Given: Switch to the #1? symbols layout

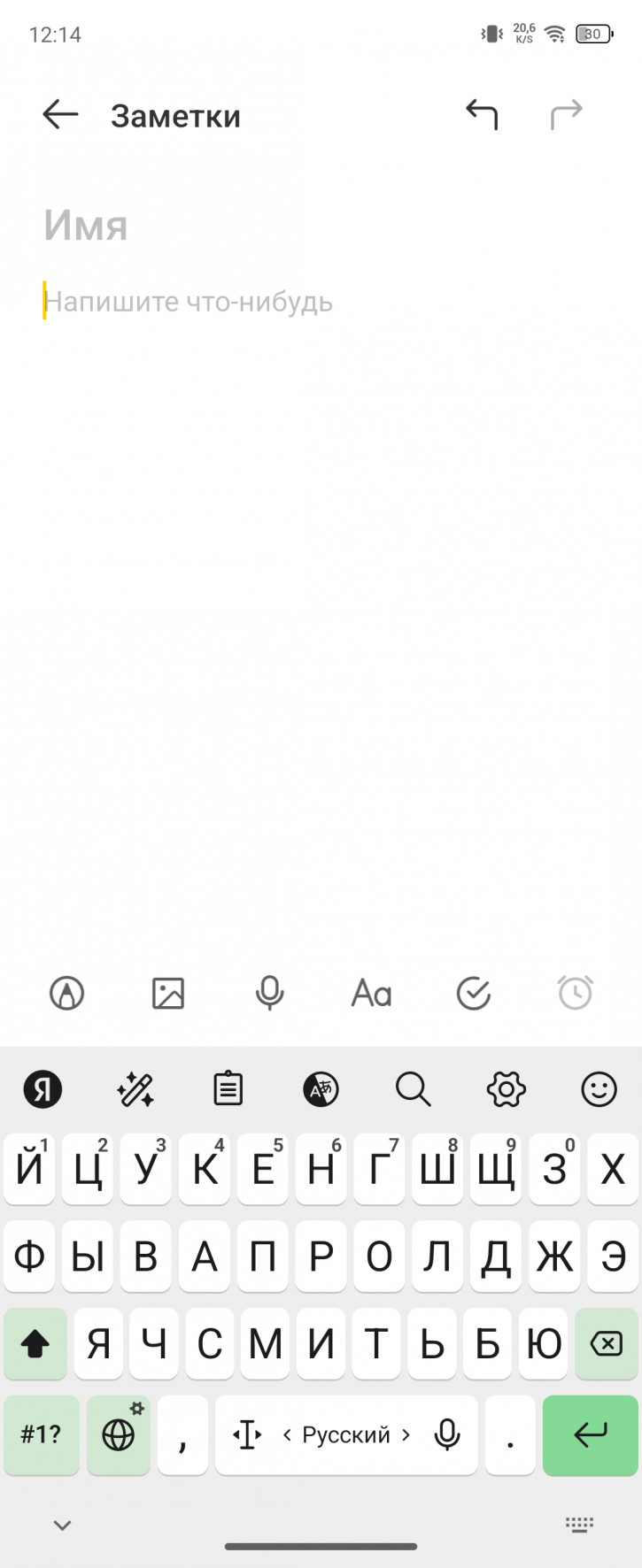Looking at the screenshot, I should [41, 1435].
